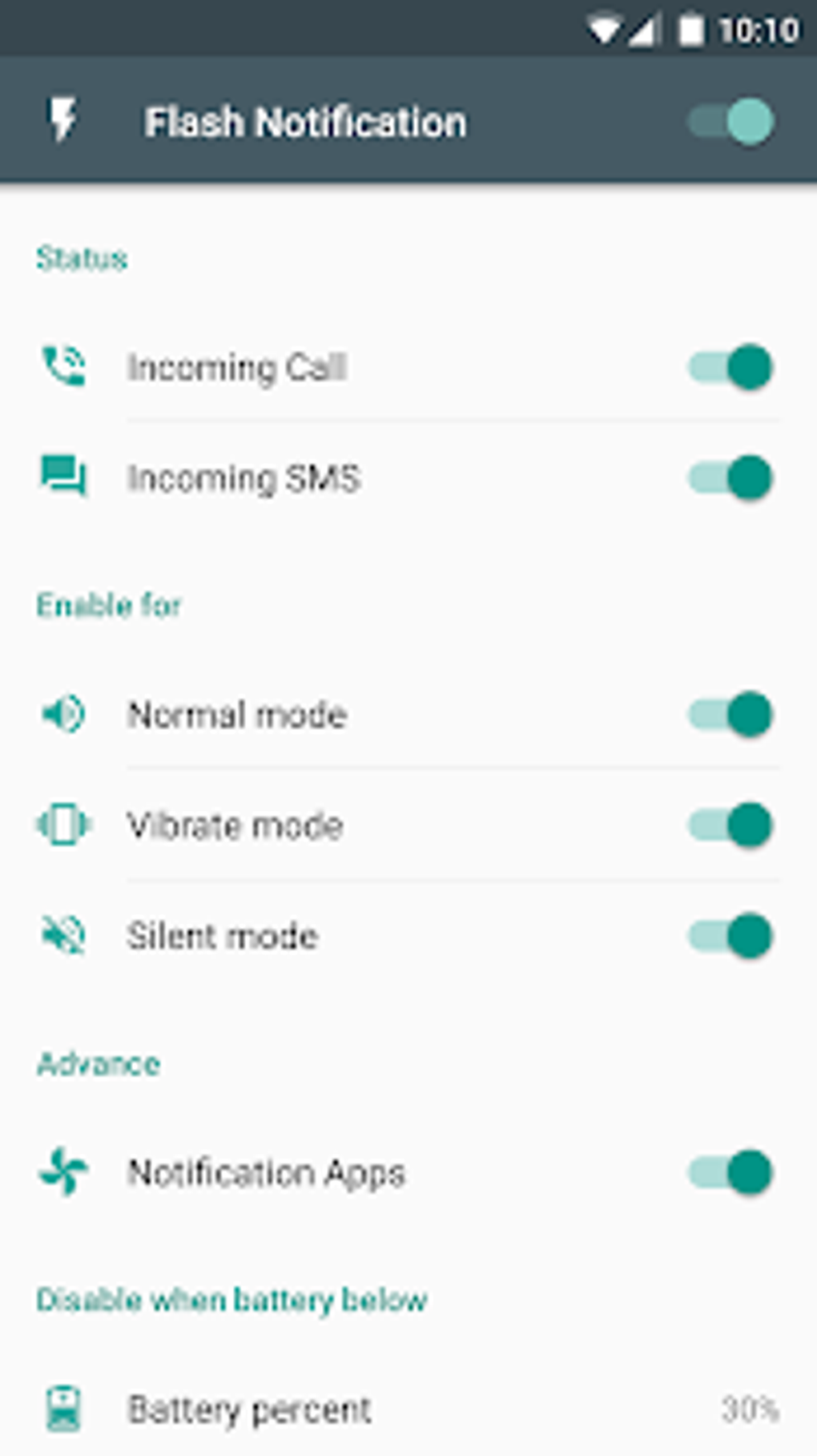Image resolution: width=817 pixels, height=1456 pixels.
Task: Select the Incoming Call phone icon
Action: click(64, 368)
